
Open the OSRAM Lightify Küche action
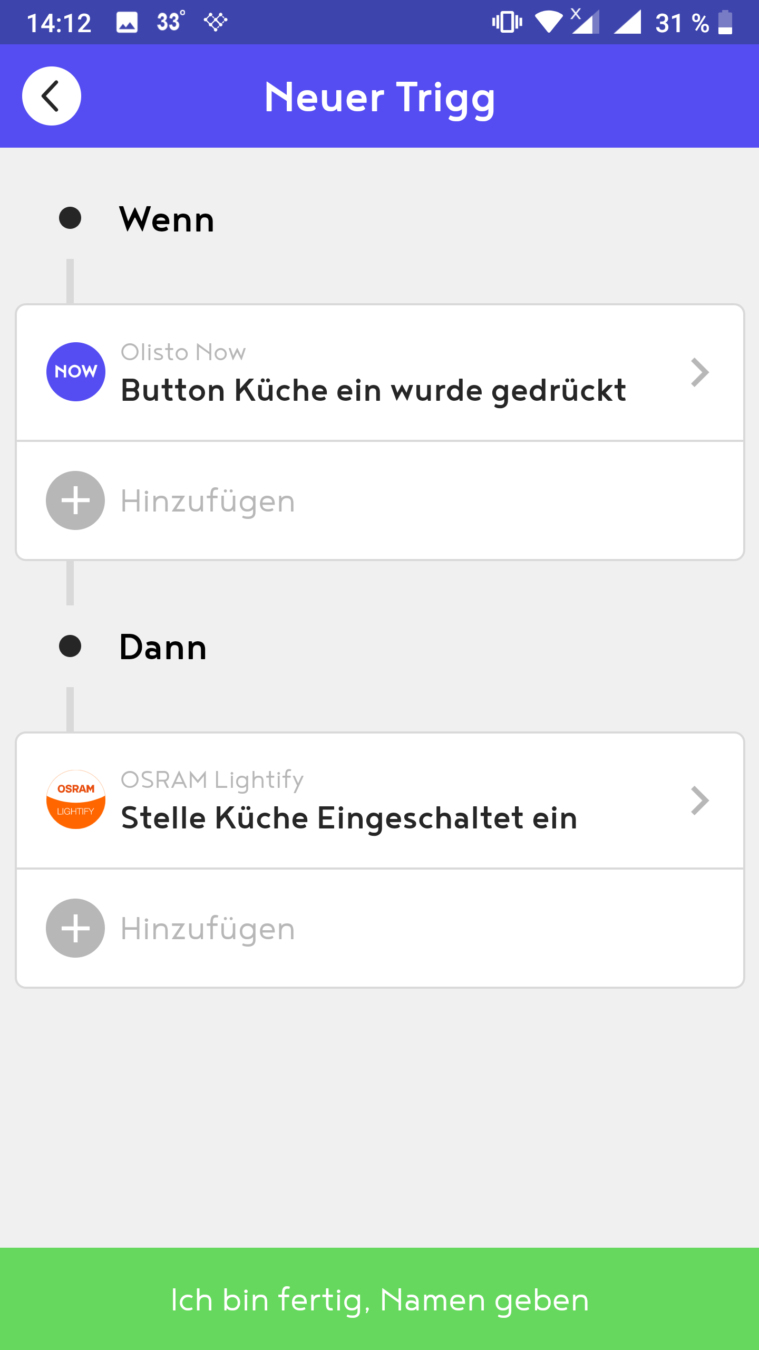[x=379, y=800]
